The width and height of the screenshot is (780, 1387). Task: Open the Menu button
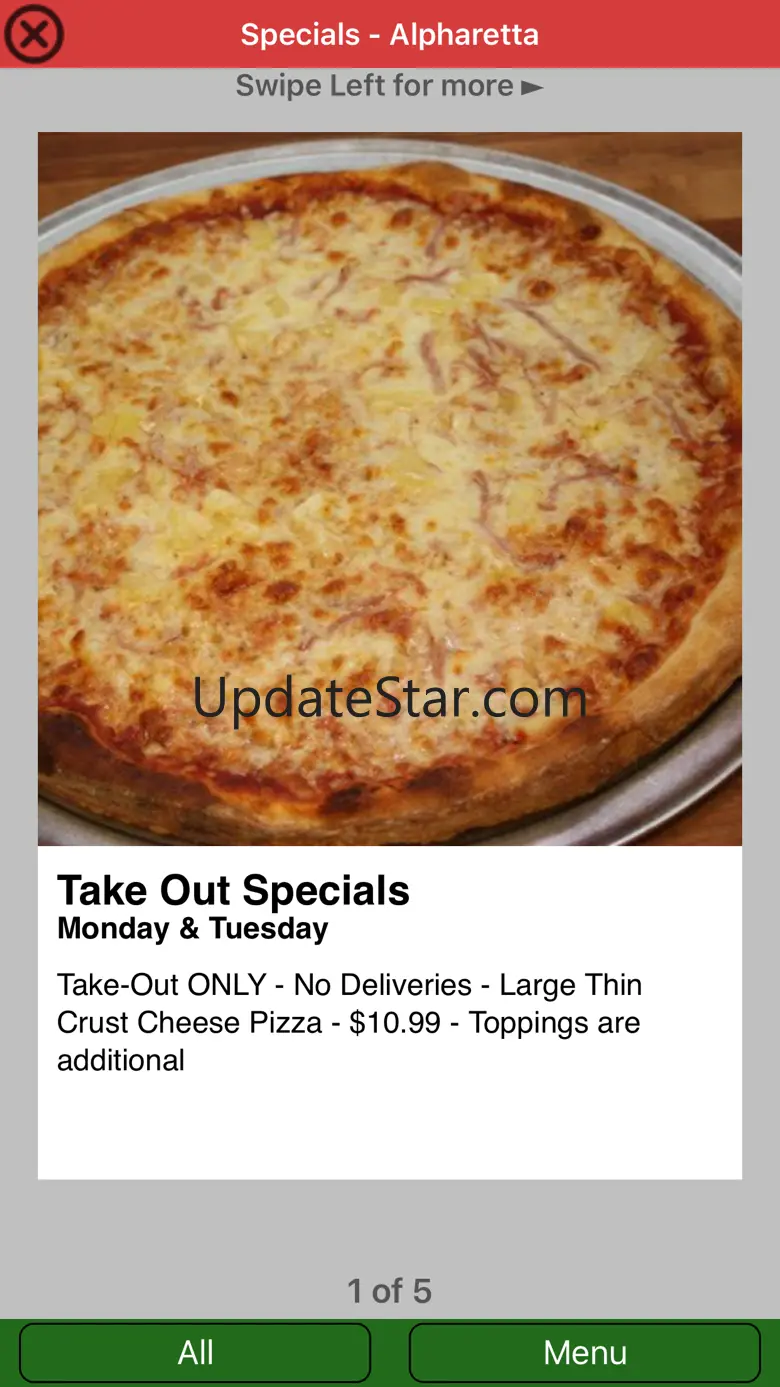tap(584, 1352)
